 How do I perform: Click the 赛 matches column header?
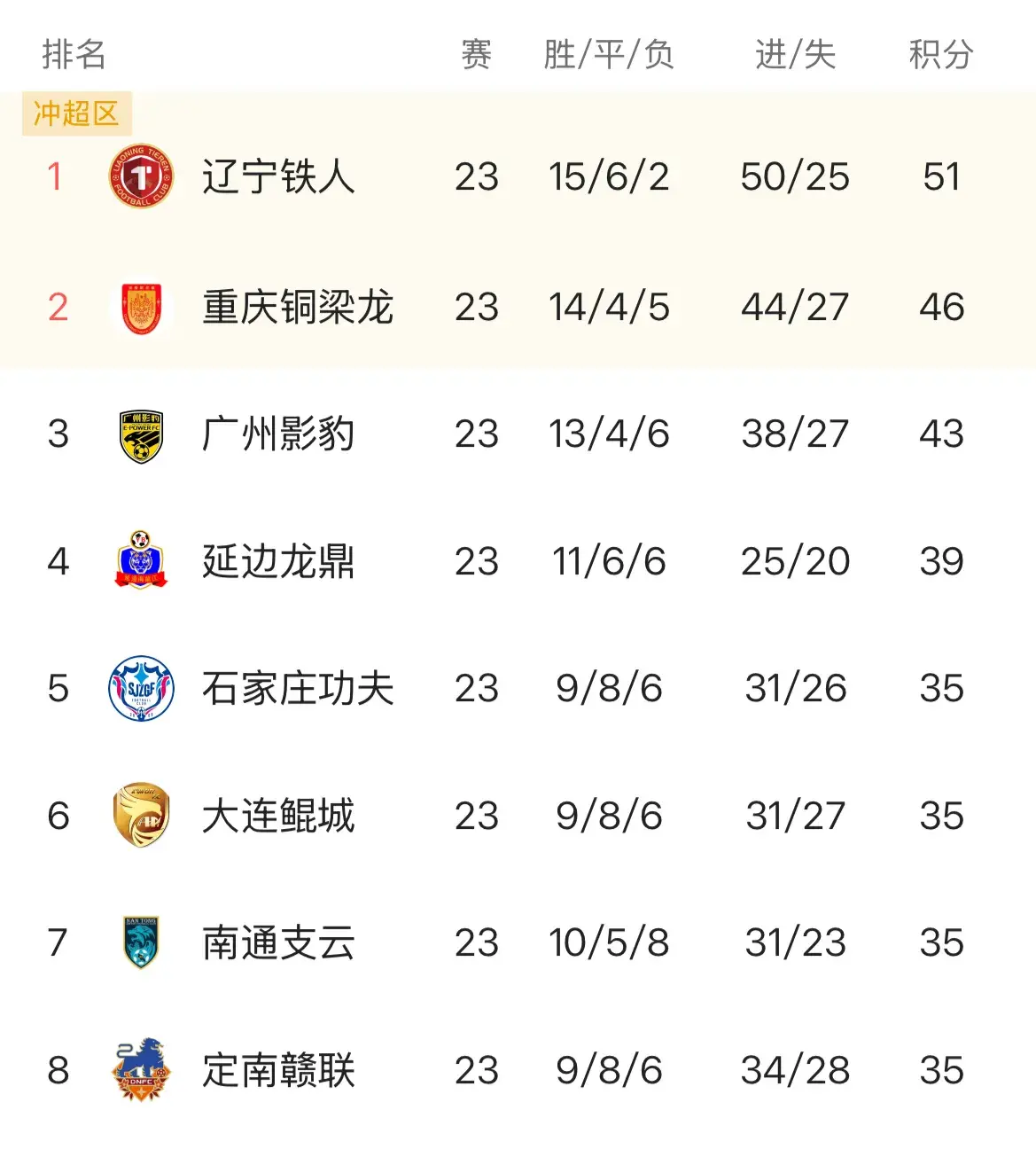476,55
